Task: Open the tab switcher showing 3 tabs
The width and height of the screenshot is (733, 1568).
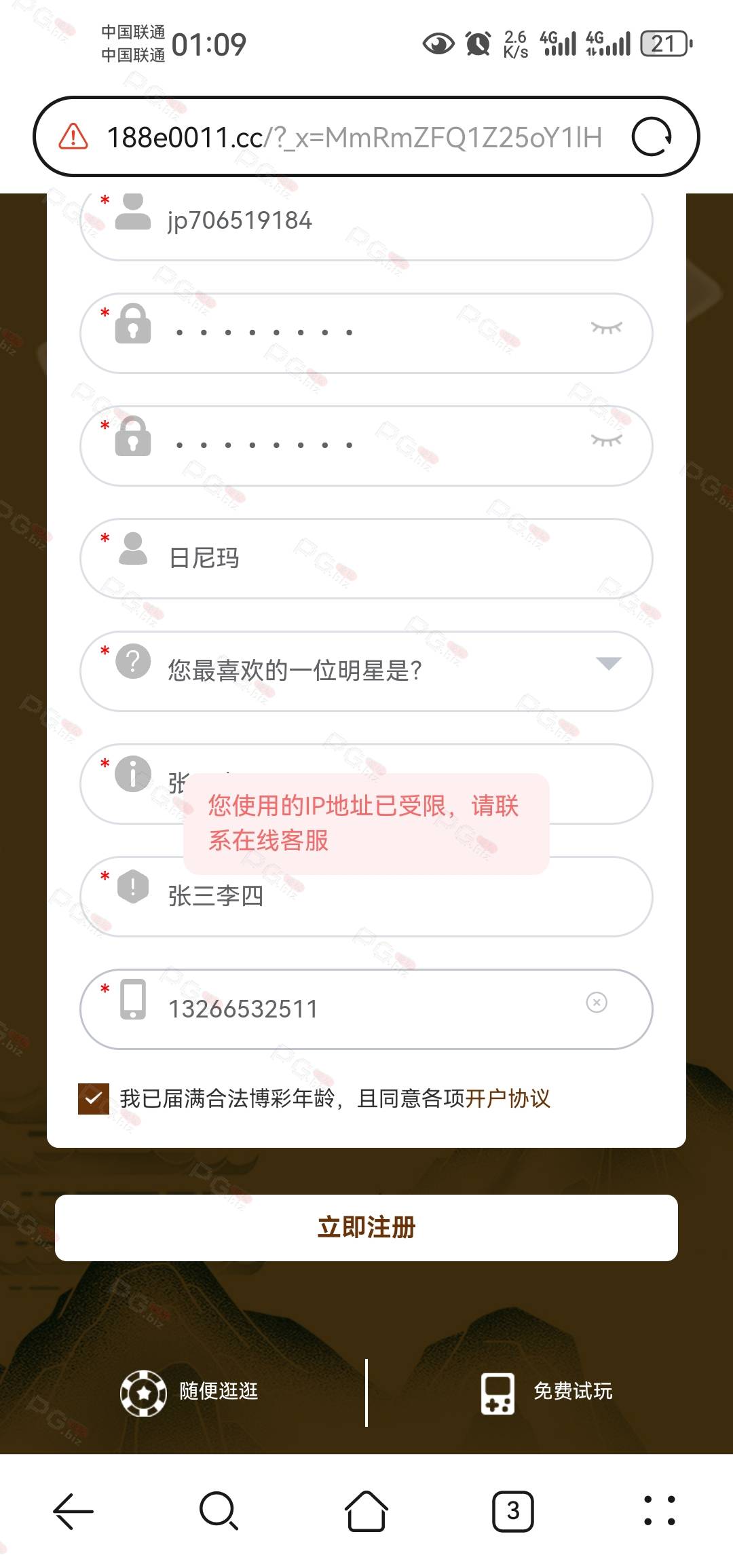Action: [x=513, y=1511]
